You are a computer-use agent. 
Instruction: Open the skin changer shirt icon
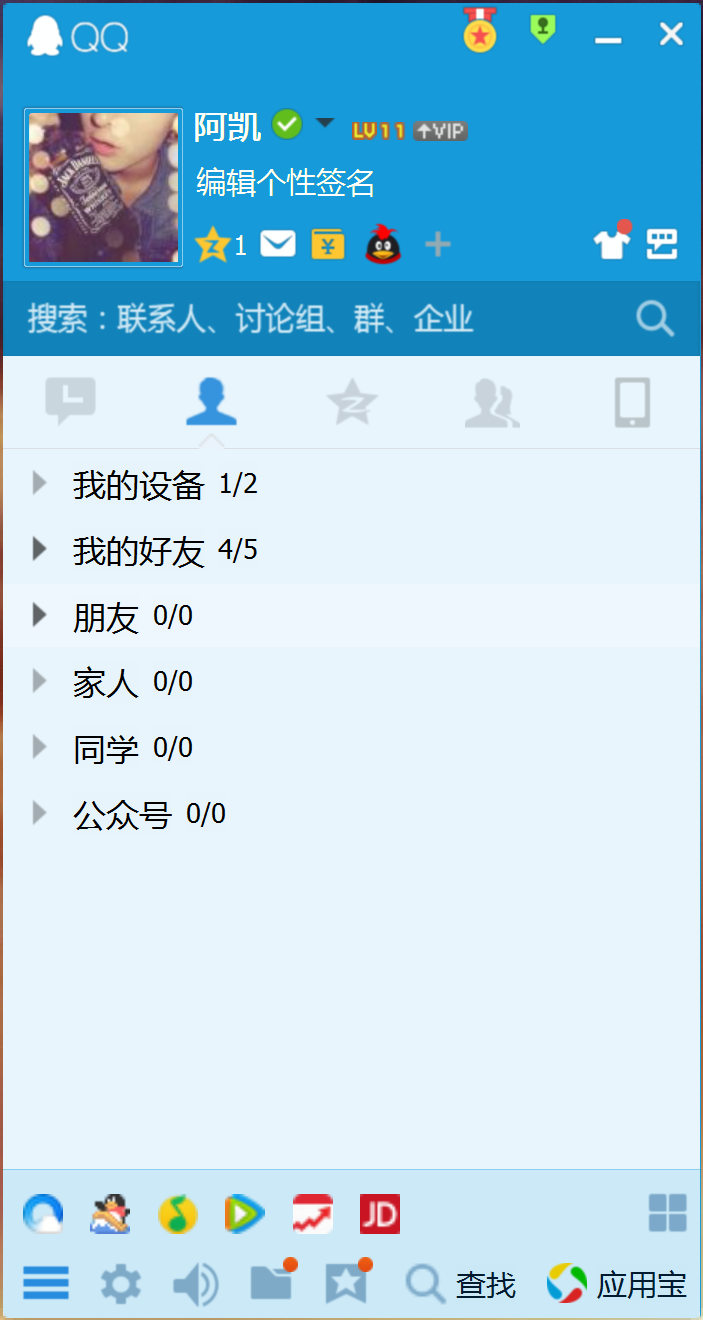pyautogui.click(x=613, y=242)
